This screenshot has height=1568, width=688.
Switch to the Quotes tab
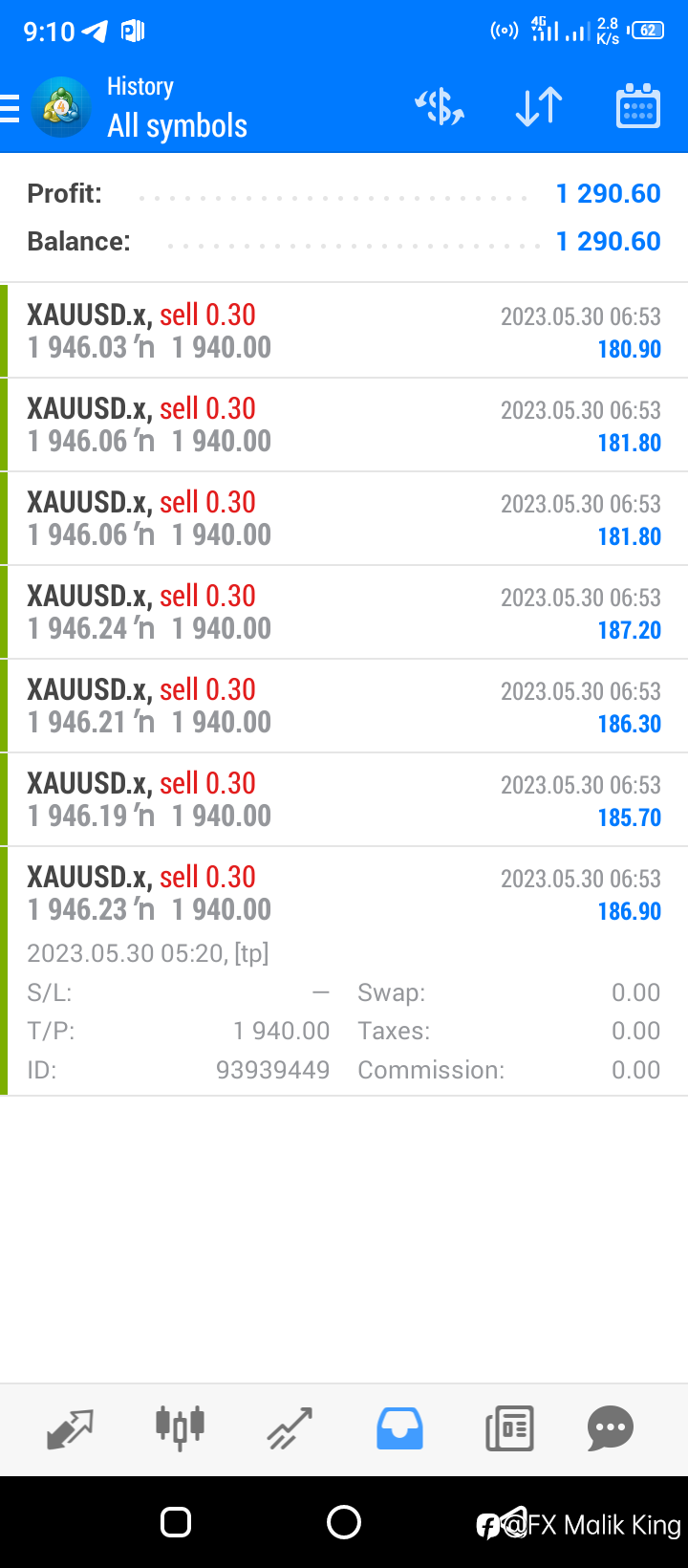(x=70, y=1429)
